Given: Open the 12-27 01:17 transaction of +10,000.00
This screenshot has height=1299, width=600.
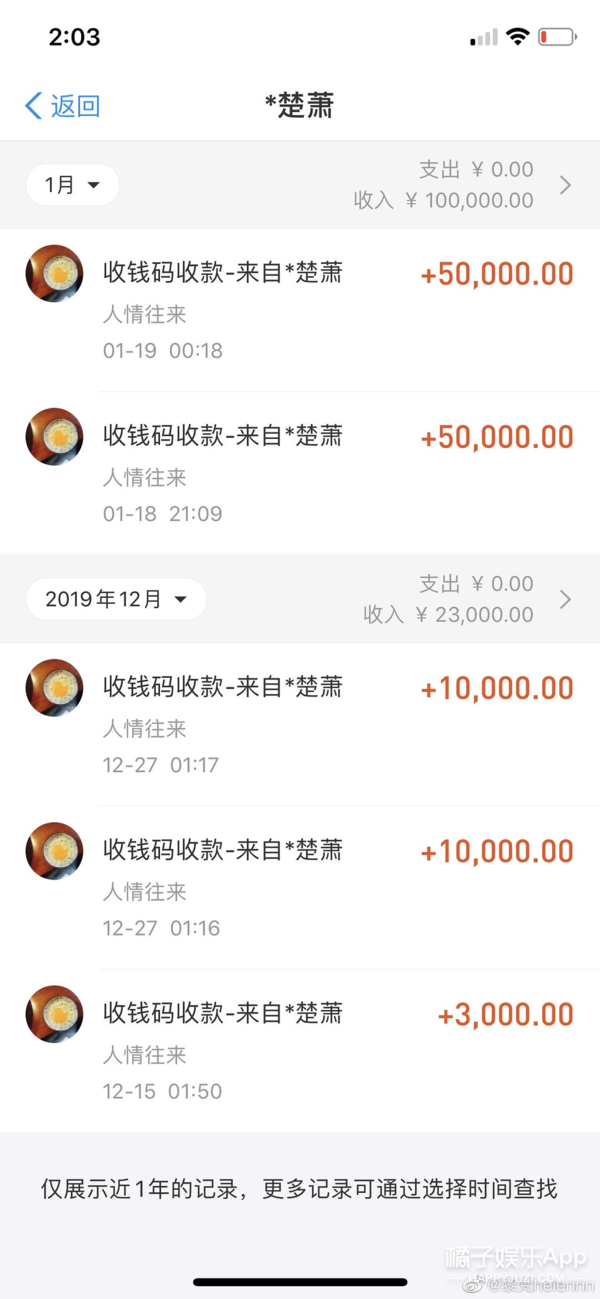Looking at the screenshot, I should click(300, 724).
